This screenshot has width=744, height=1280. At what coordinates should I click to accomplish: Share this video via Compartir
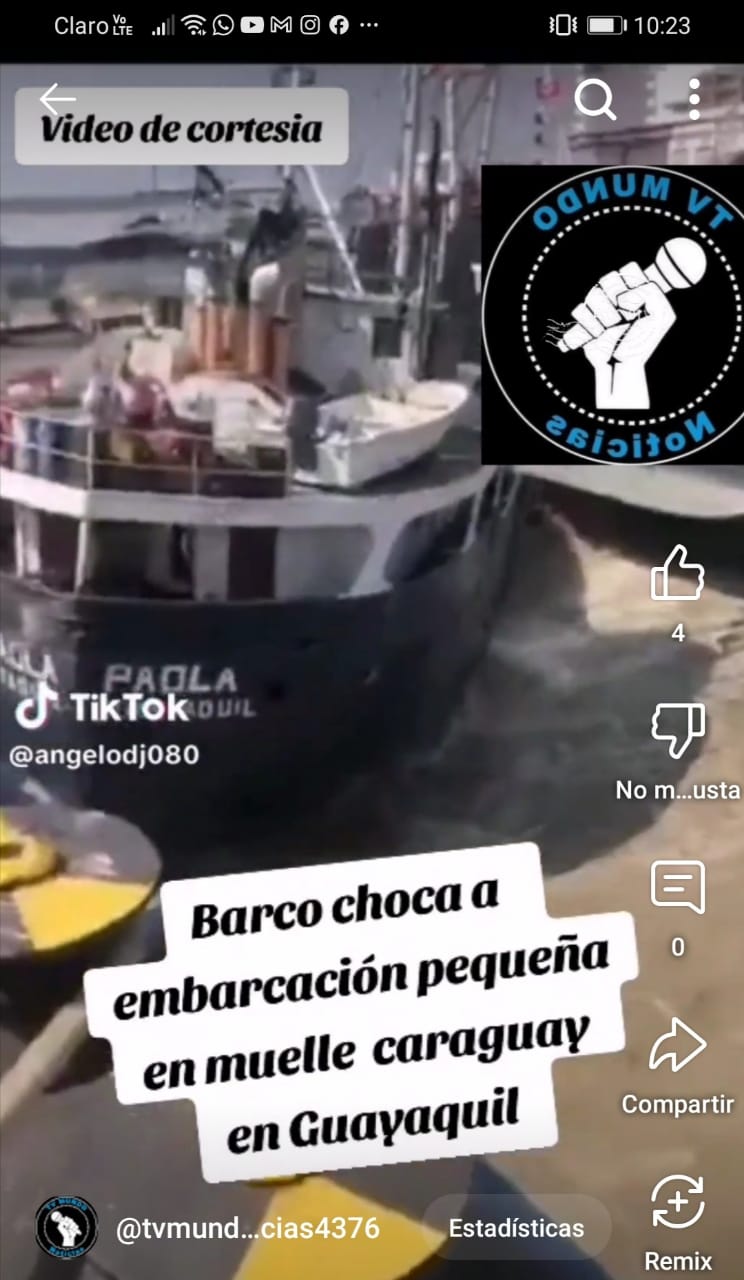pos(678,1048)
